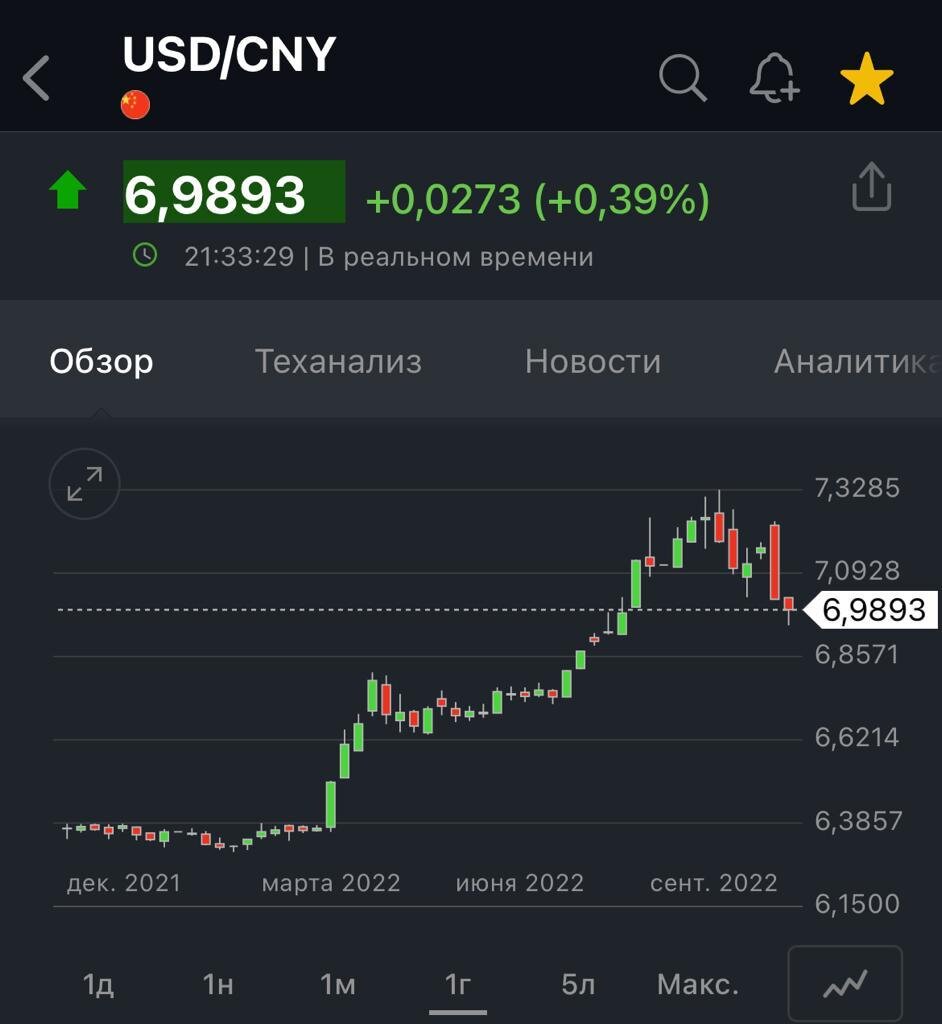942x1024 pixels.
Task: Select the 1д chart range
Action: 98,985
